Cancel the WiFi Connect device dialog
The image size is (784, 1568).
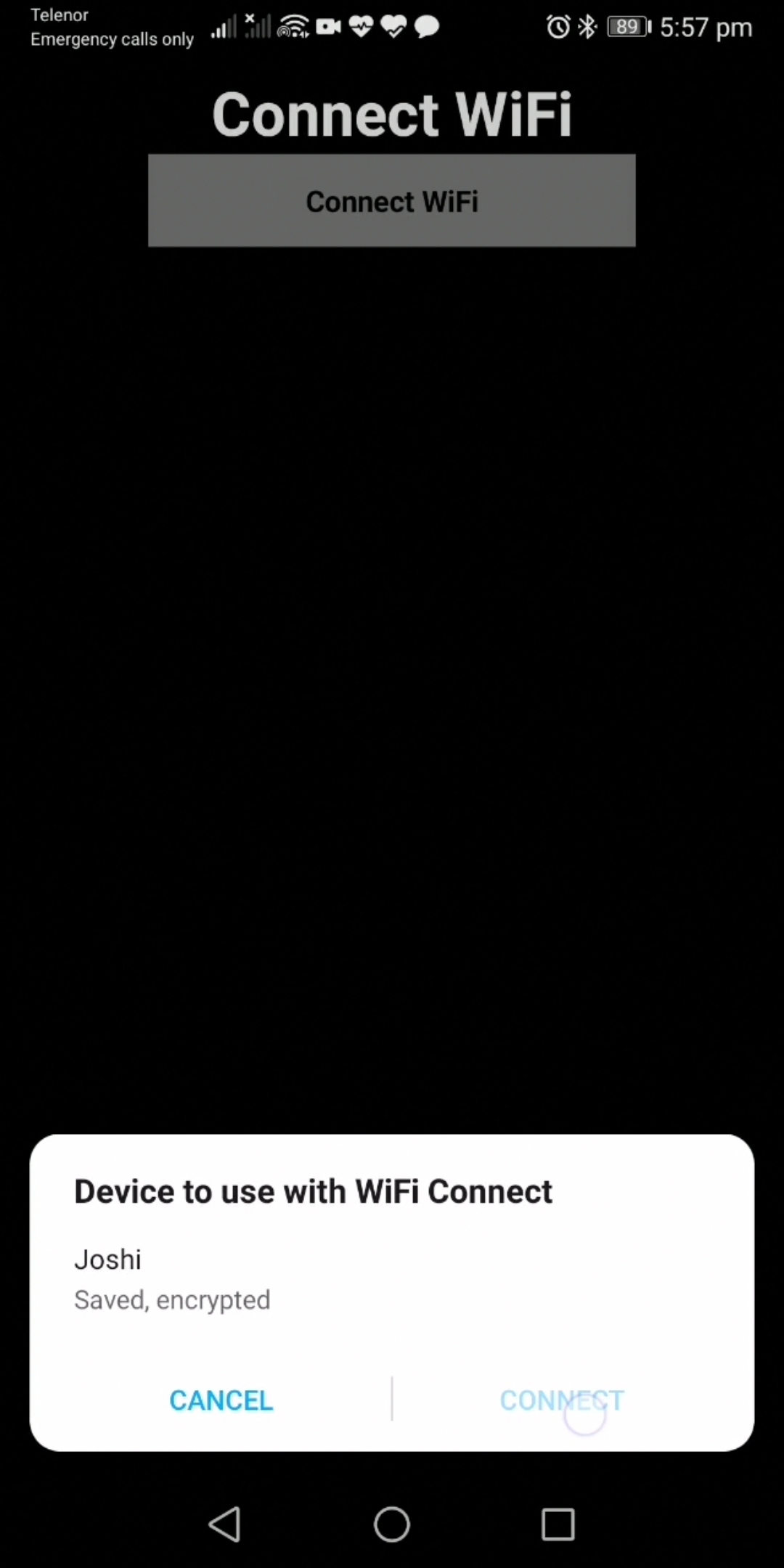(x=221, y=1400)
